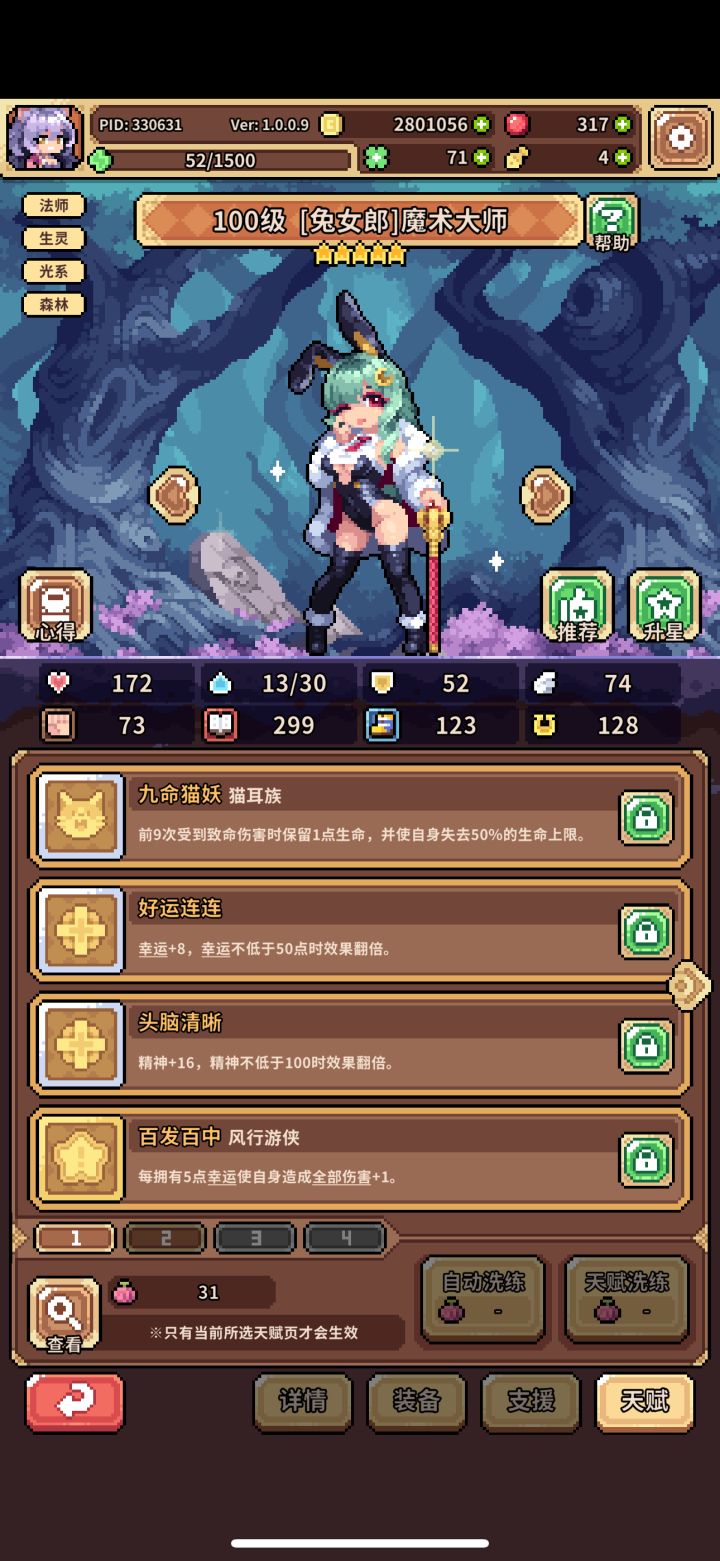Screen dimensions: 720x1561
Task: Tap the red return arrow button
Action: pos(74,1403)
